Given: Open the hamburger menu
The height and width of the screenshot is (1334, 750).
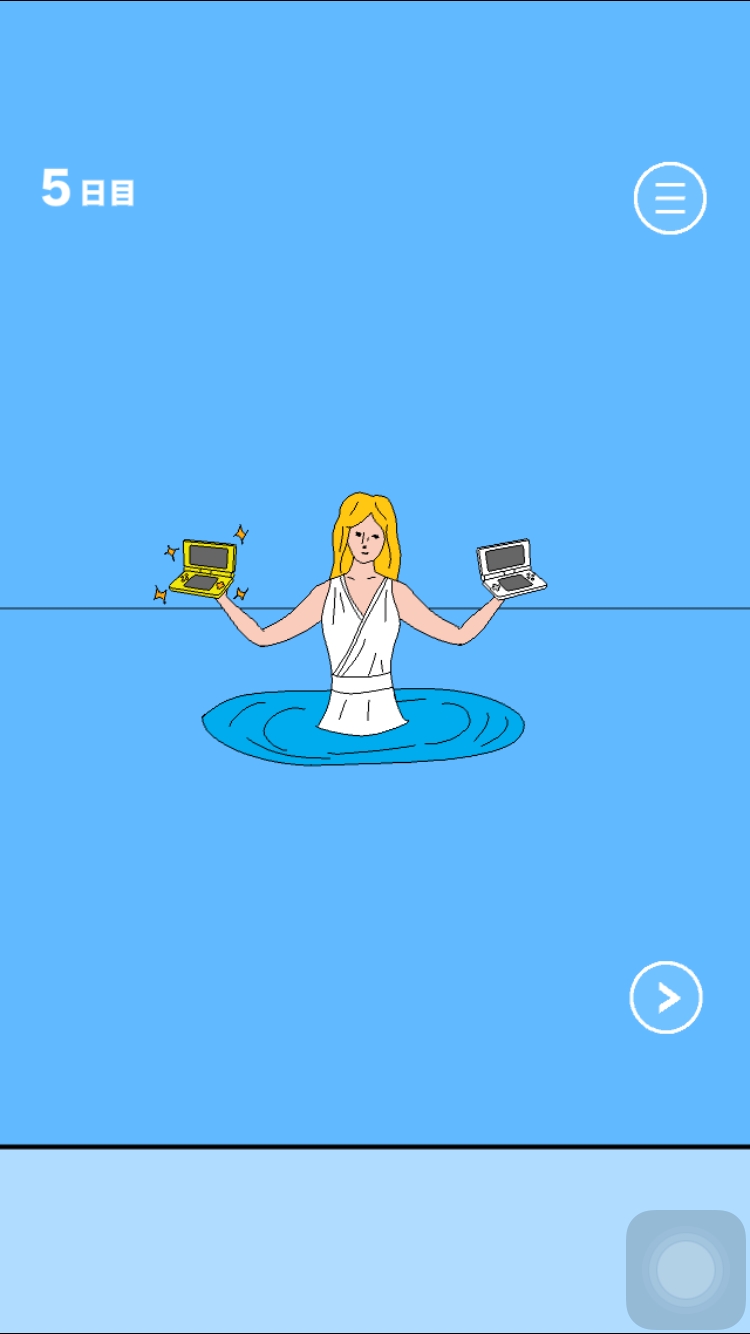Looking at the screenshot, I should (x=670, y=198).
